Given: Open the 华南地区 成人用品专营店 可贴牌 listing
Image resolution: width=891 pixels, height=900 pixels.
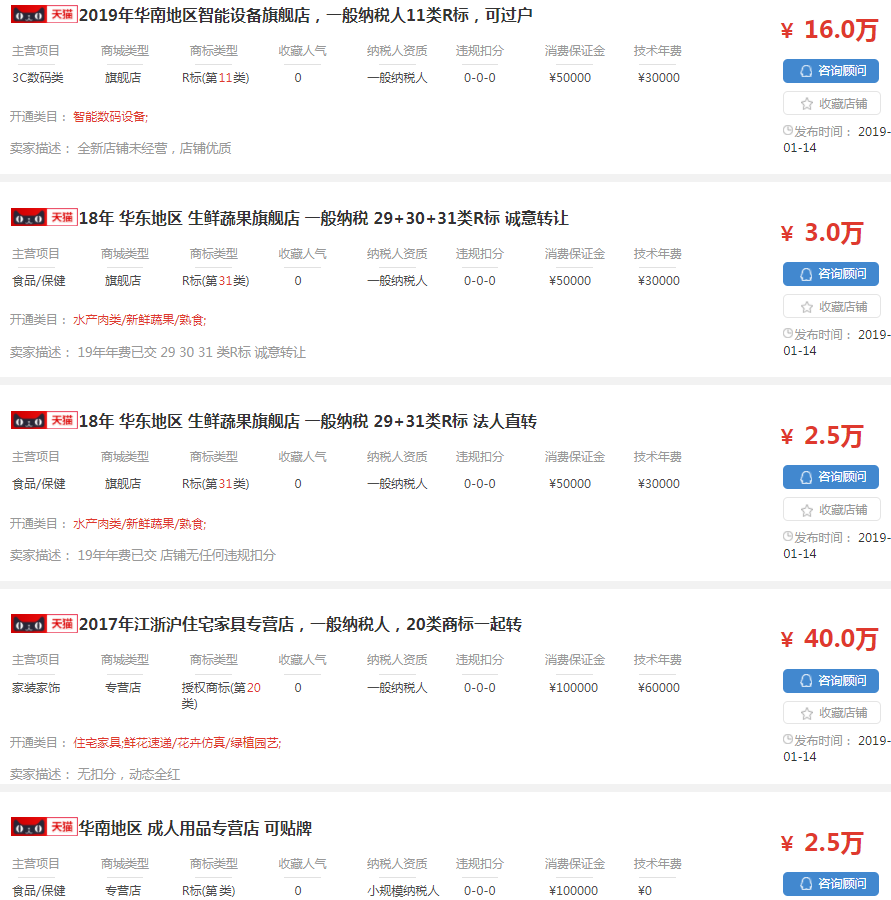Looking at the screenshot, I should coord(195,828).
